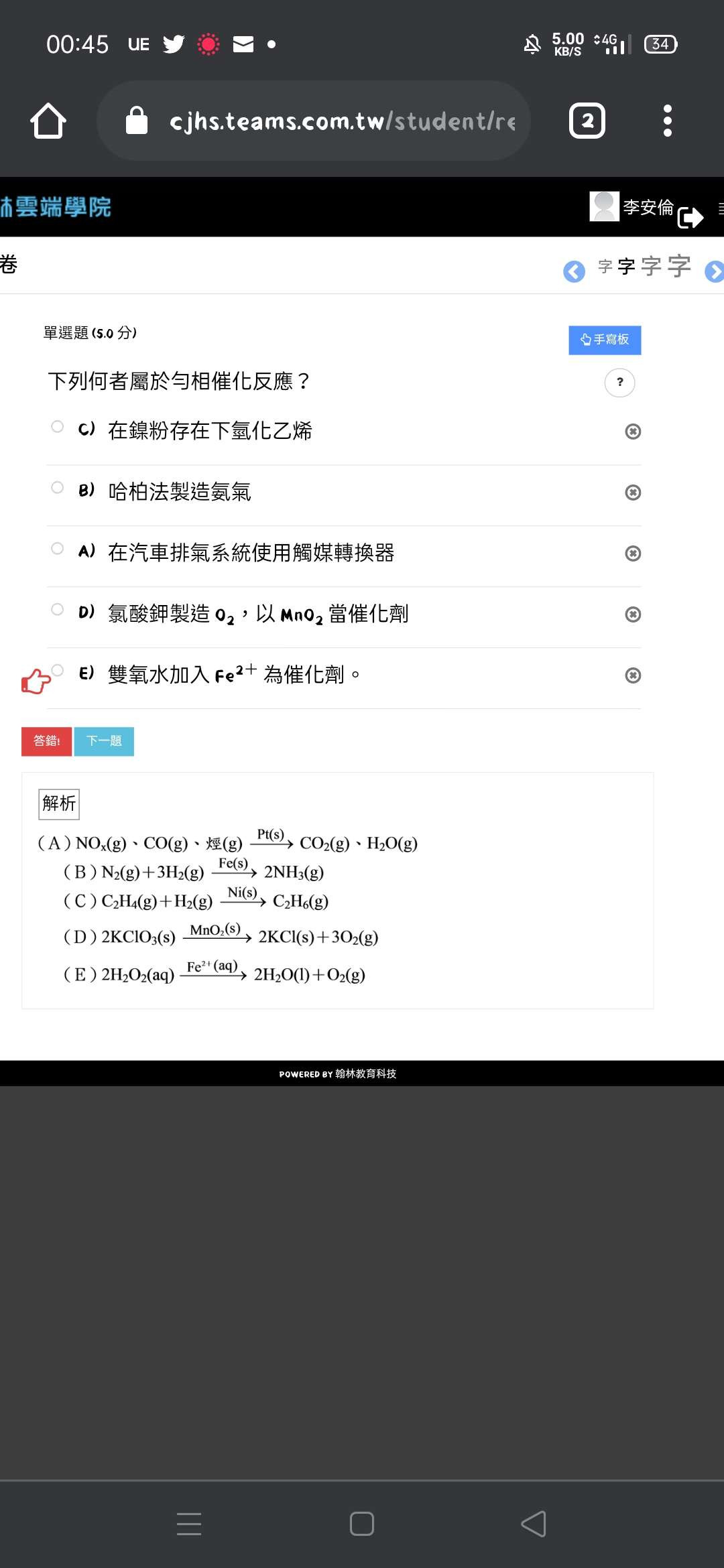Select the smallest font size 字
Screen dimensions: 724x1568
(605, 267)
